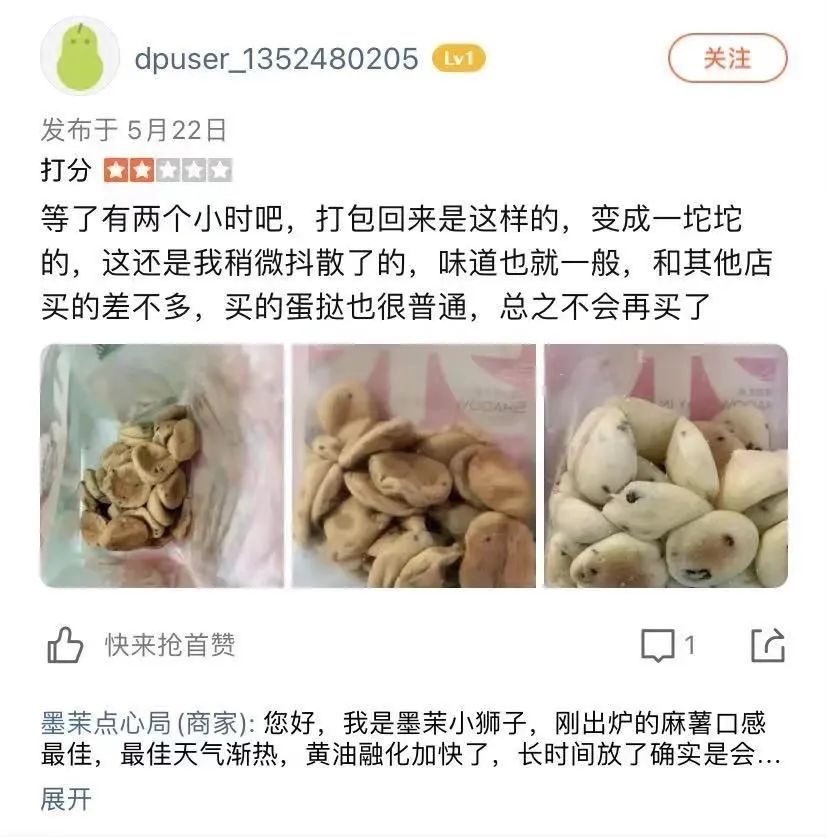Open dpuser_1352480205's pear avatar profile

(80, 57)
